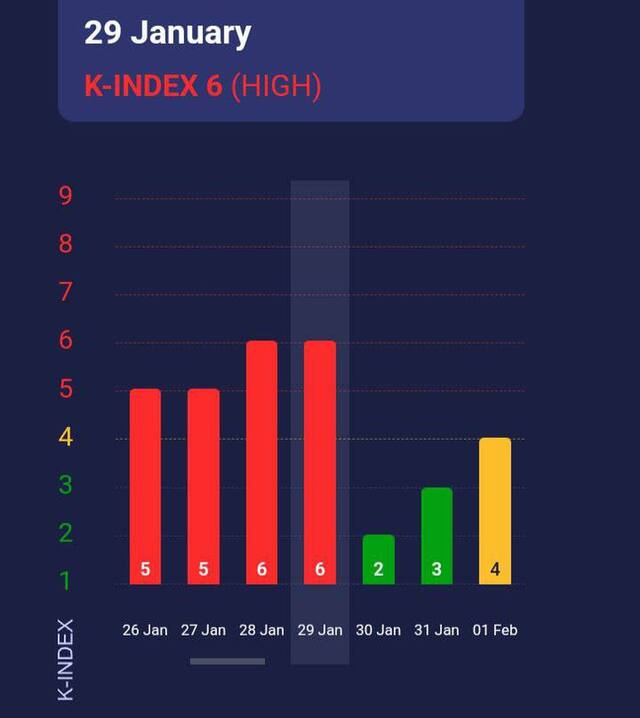The image size is (640, 718).
Task: Select the 26 Jan bar
Action: click(145, 485)
